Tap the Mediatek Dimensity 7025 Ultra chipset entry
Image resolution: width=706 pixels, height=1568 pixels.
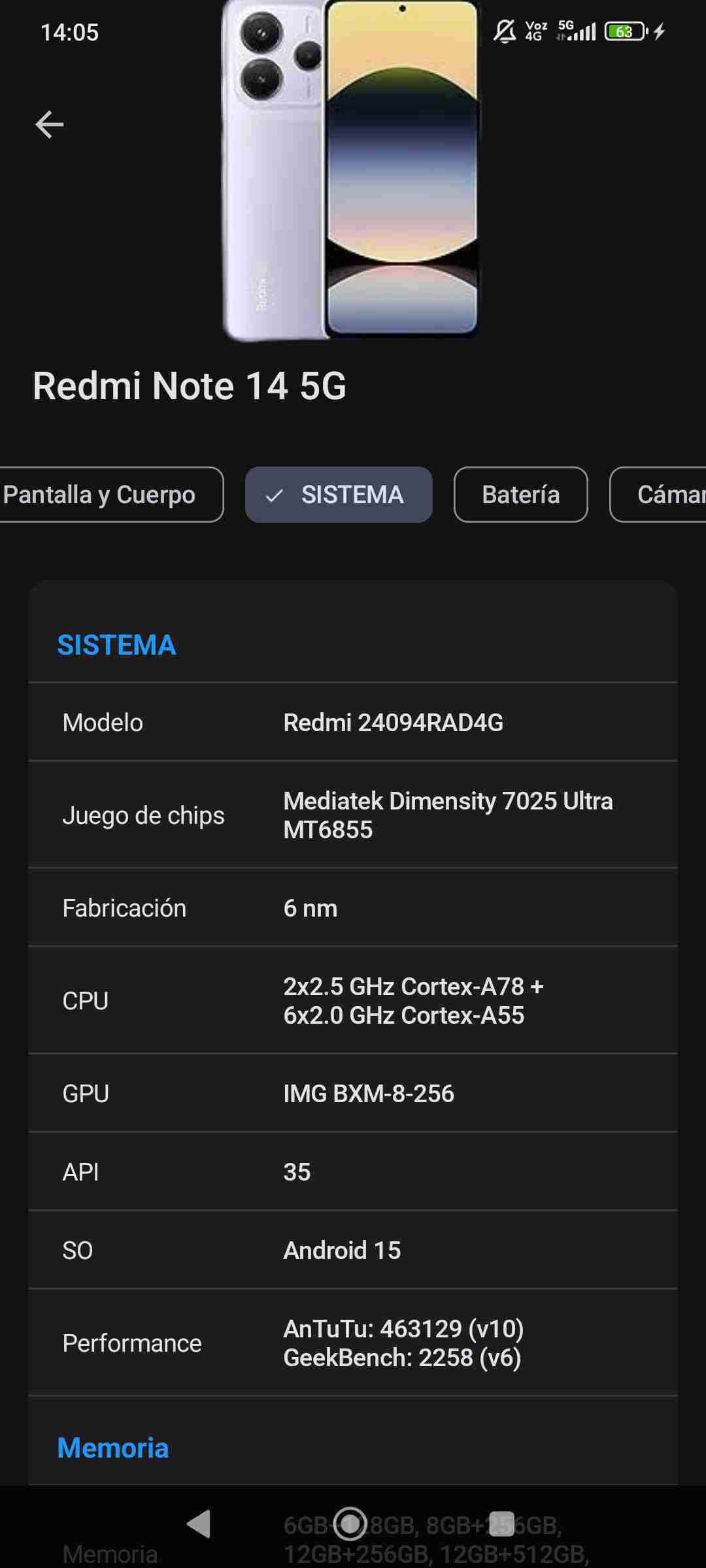point(449,815)
